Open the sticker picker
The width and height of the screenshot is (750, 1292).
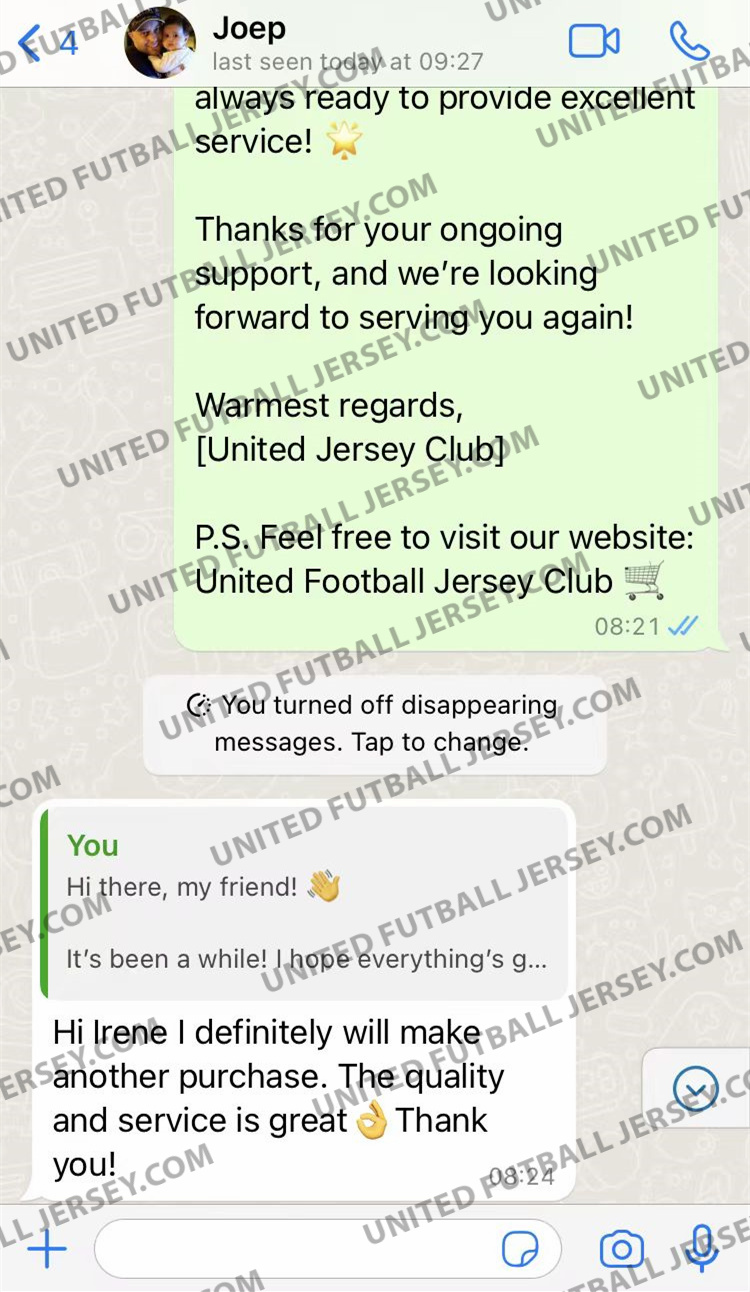click(x=519, y=1249)
